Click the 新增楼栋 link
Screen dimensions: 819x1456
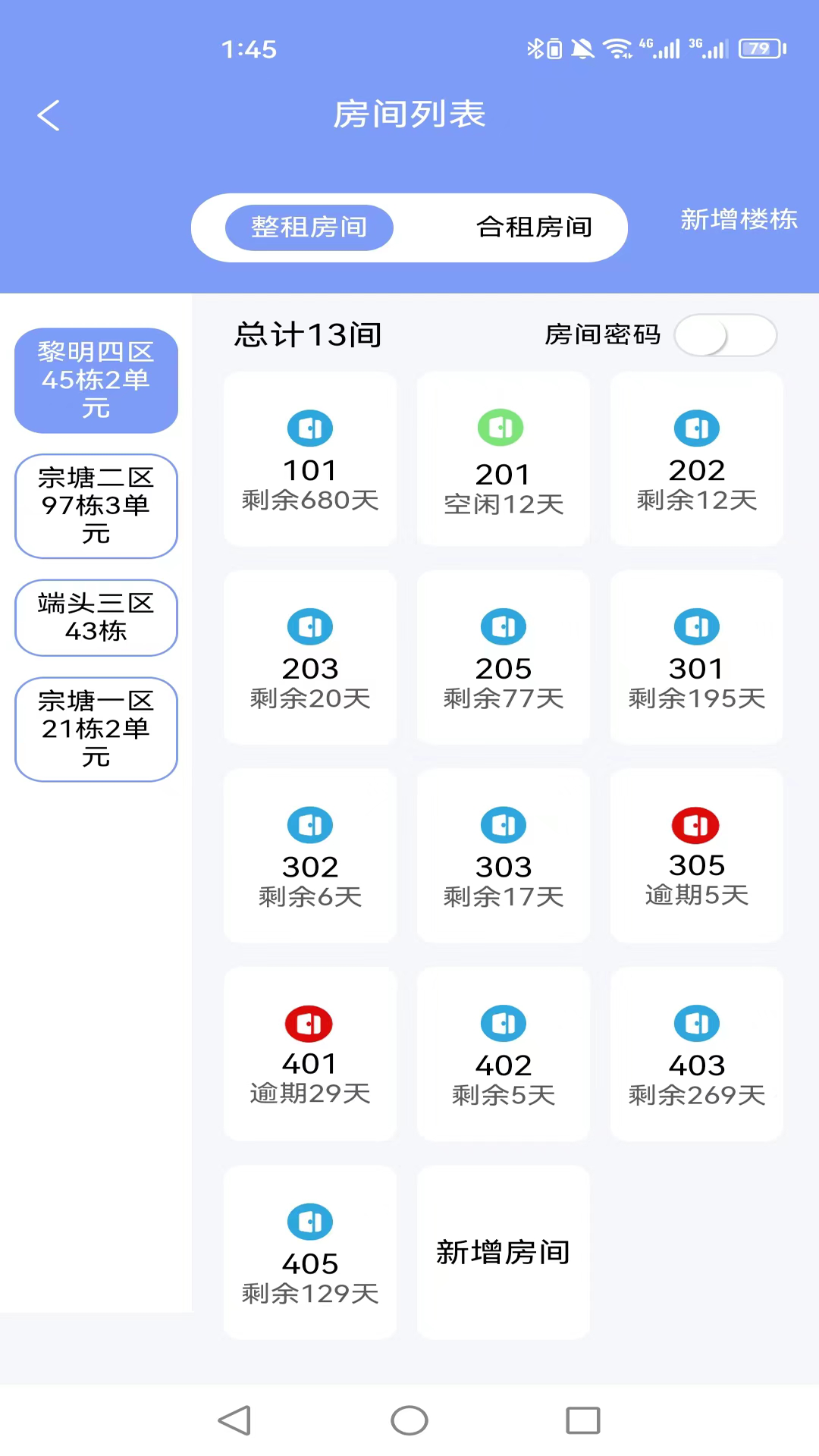click(738, 221)
